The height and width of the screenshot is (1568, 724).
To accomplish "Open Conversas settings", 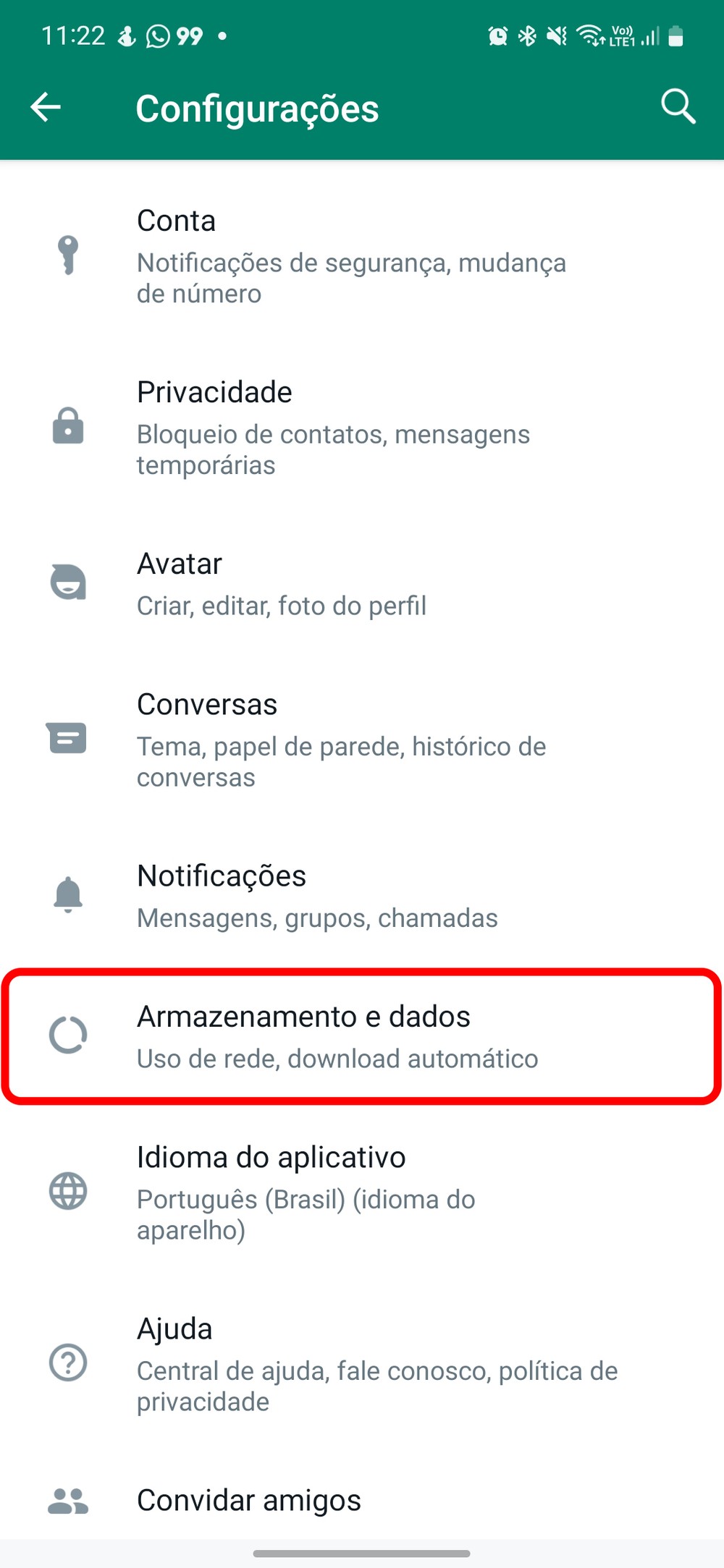I will pyautogui.click(x=340, y=739).
